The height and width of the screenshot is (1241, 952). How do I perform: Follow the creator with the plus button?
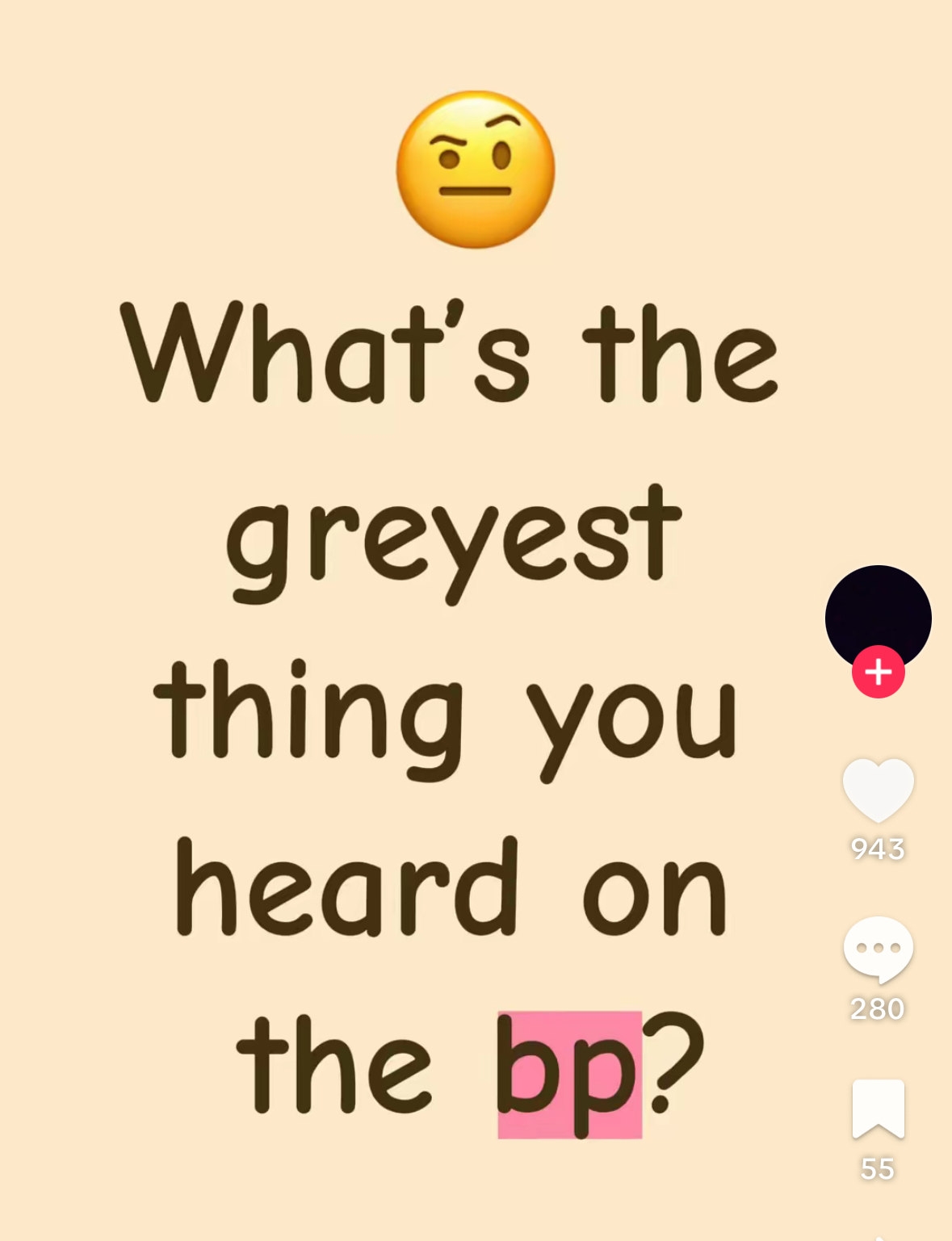[x=878, y=672]
